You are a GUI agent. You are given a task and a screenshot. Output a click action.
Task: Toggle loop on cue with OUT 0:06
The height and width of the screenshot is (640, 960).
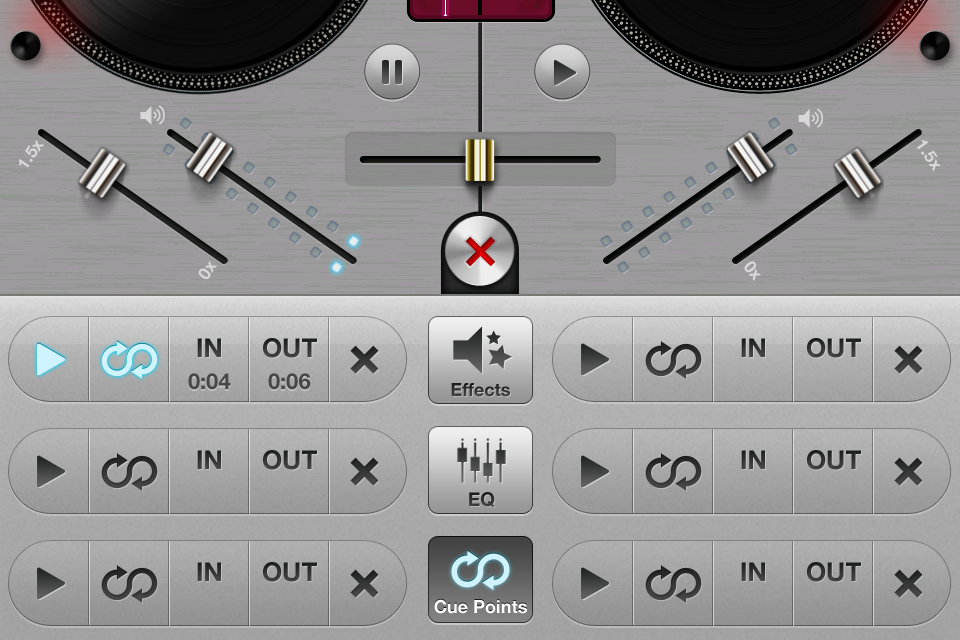coord(129,359)
